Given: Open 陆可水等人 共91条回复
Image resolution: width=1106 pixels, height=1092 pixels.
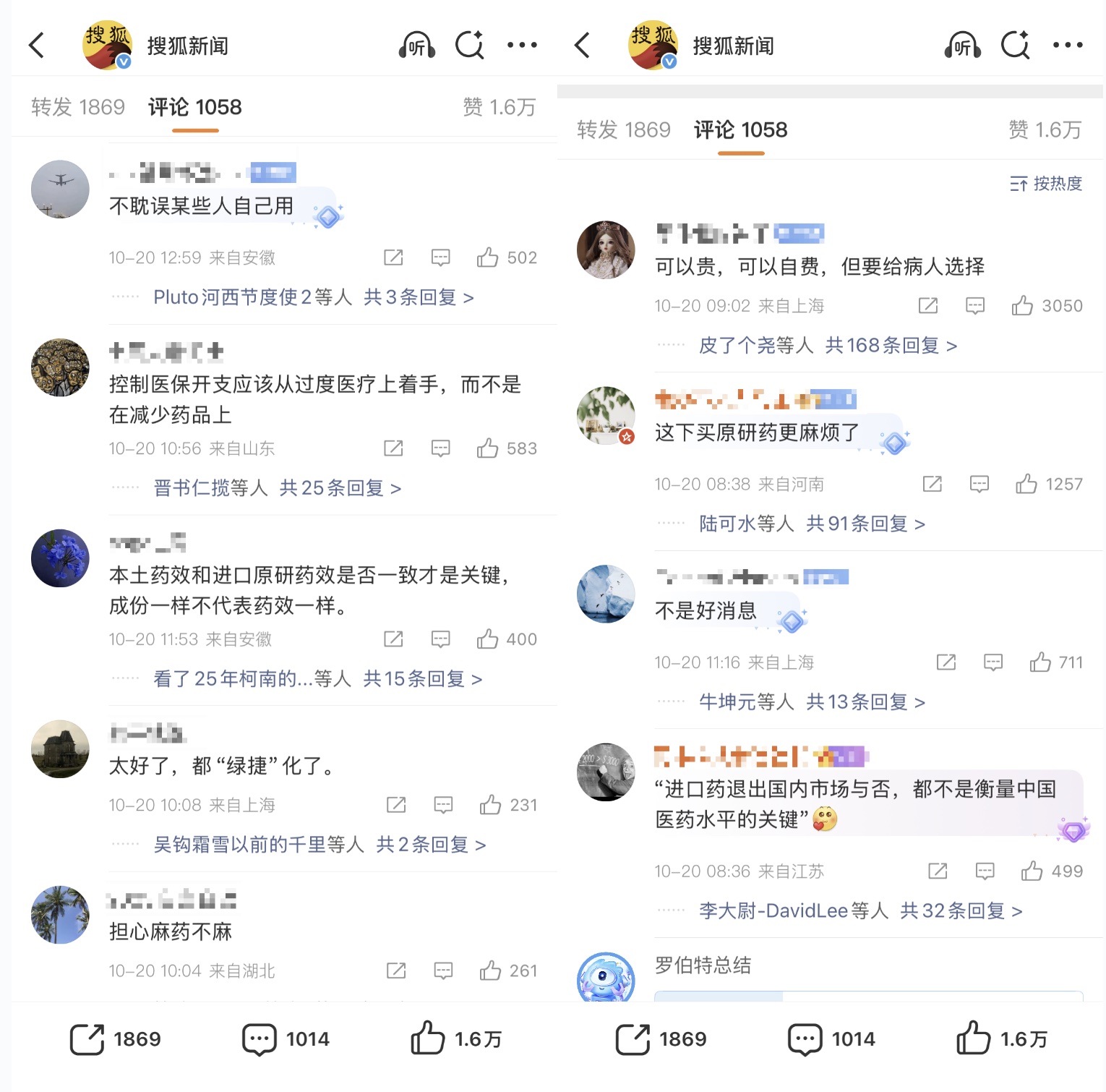Looking at the screenshot, I should point(812,524).
